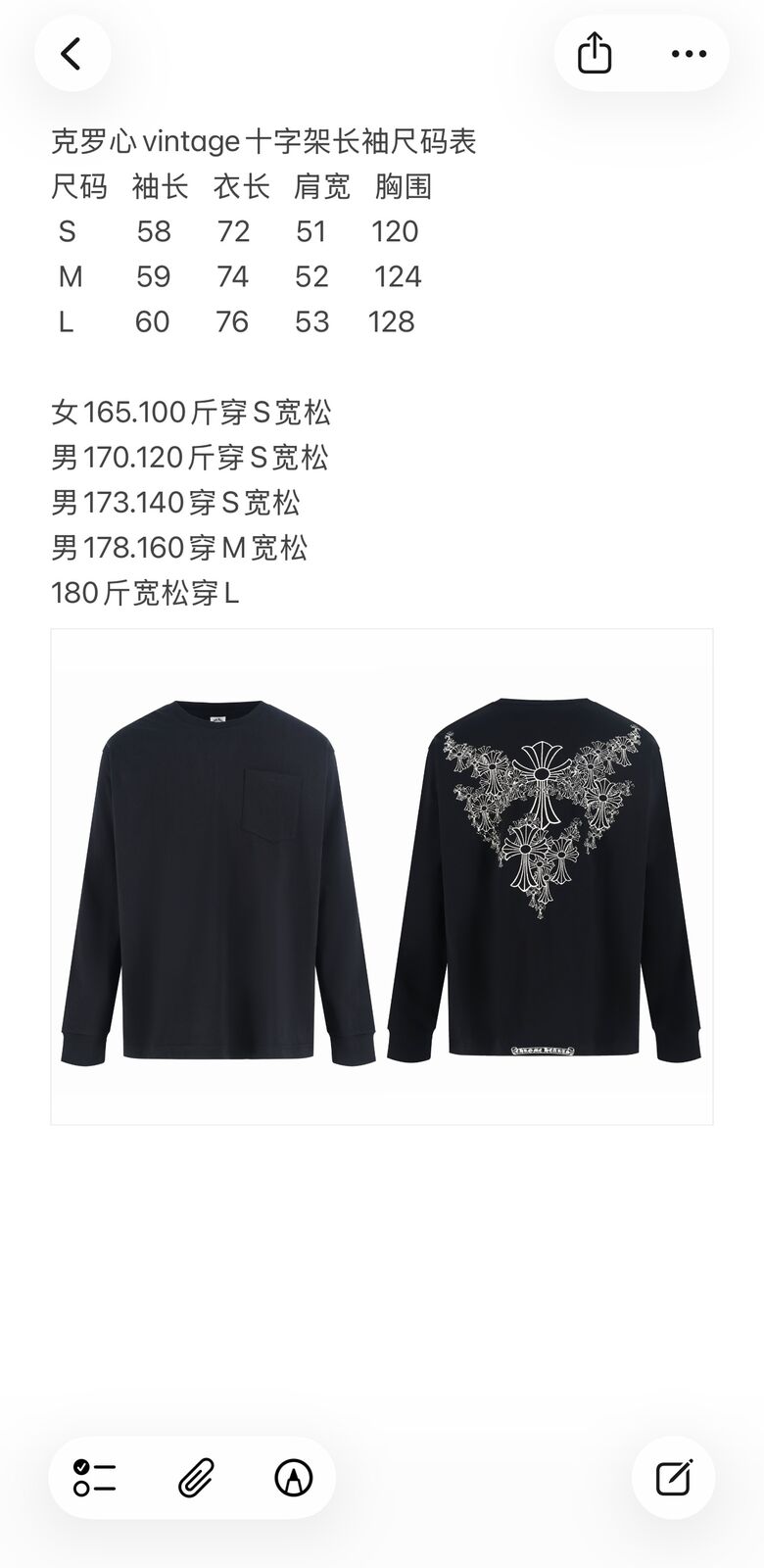This screenshot has width=764, height=1568.
Task: Compose a new note
Action: 674,1477
